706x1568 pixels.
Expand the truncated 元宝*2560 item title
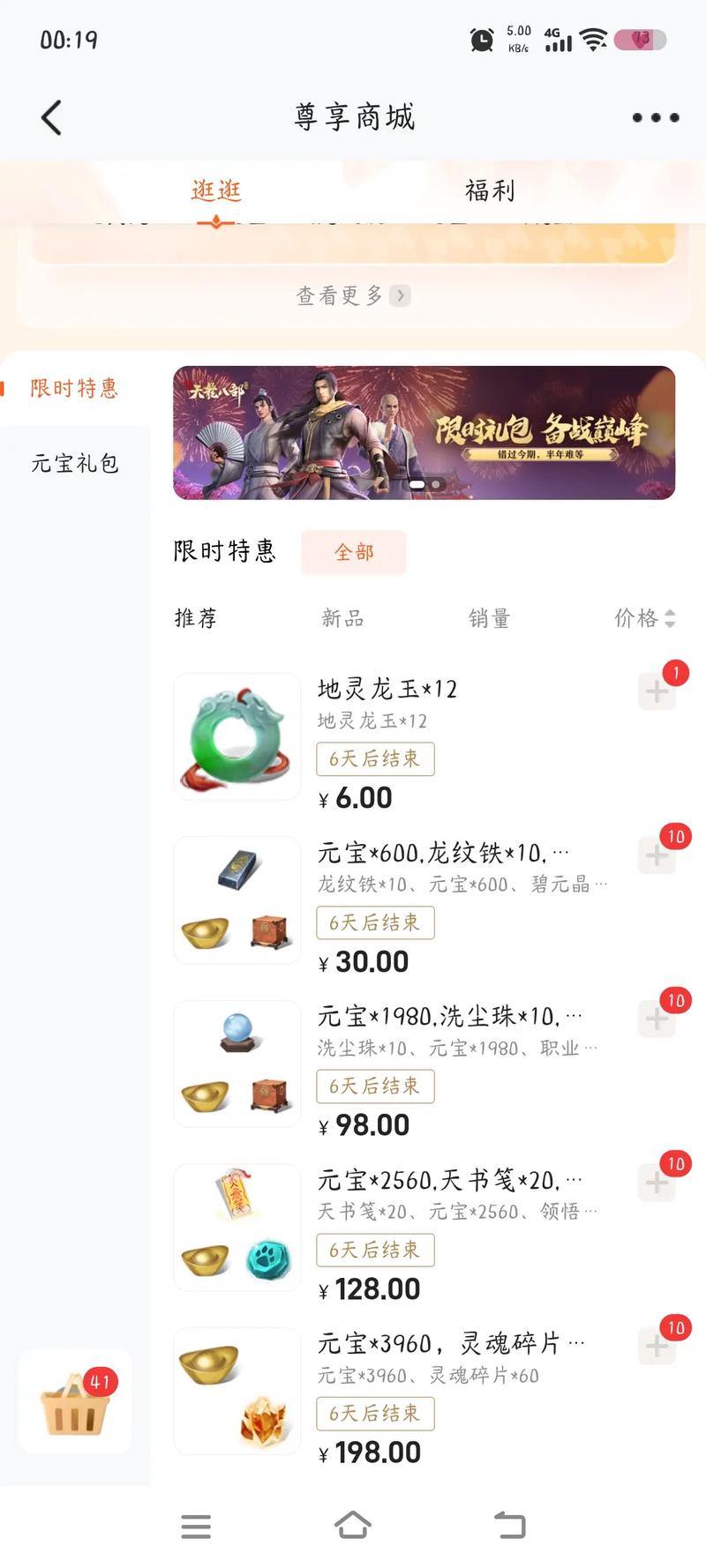coord(449,1179)
